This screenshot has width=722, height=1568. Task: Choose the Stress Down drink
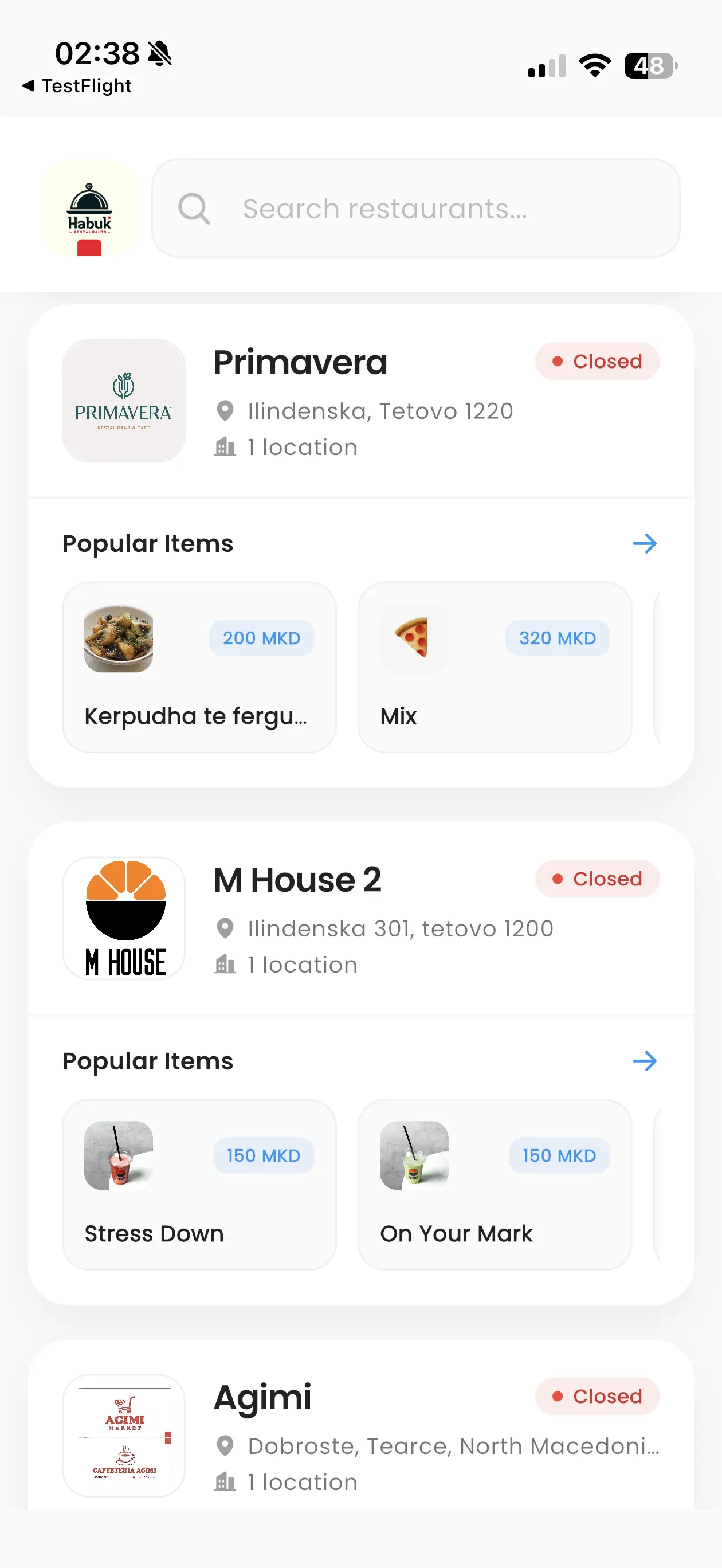click(199, 1185)
